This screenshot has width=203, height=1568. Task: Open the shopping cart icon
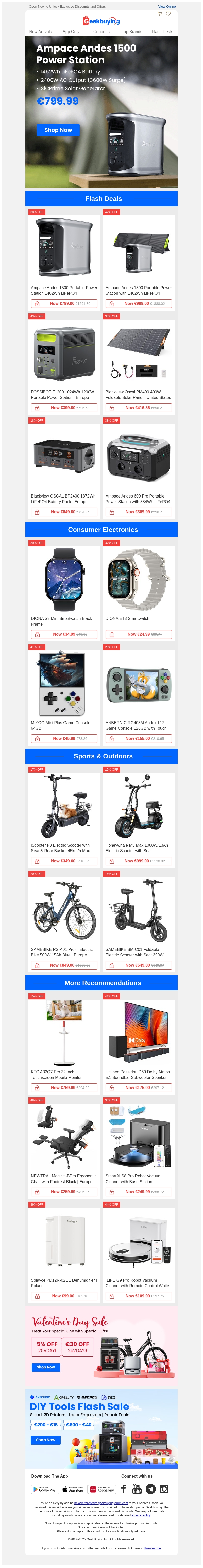pyautogui.click(x=160, y=14)
